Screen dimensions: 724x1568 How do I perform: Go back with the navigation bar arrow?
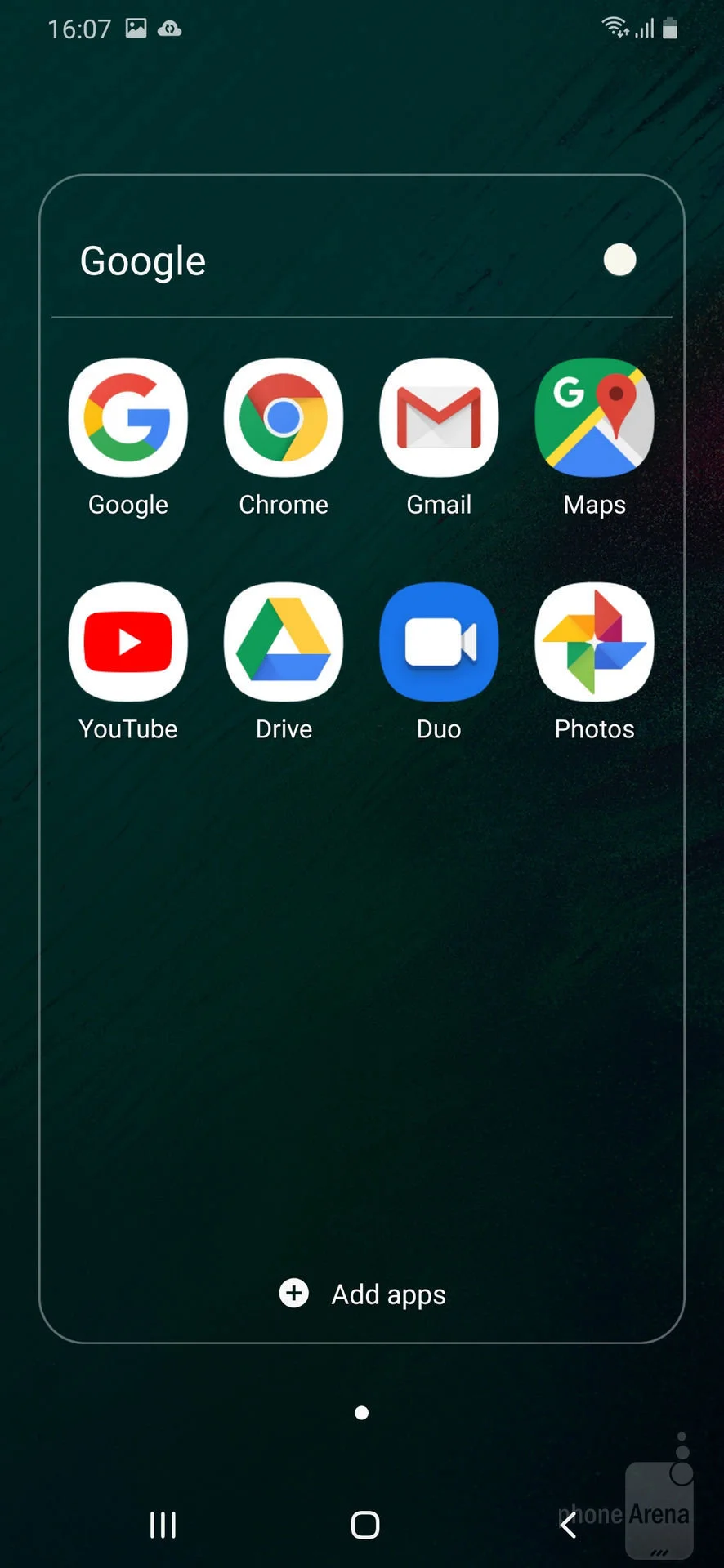pyautogui.click(x=568, y=1525)
